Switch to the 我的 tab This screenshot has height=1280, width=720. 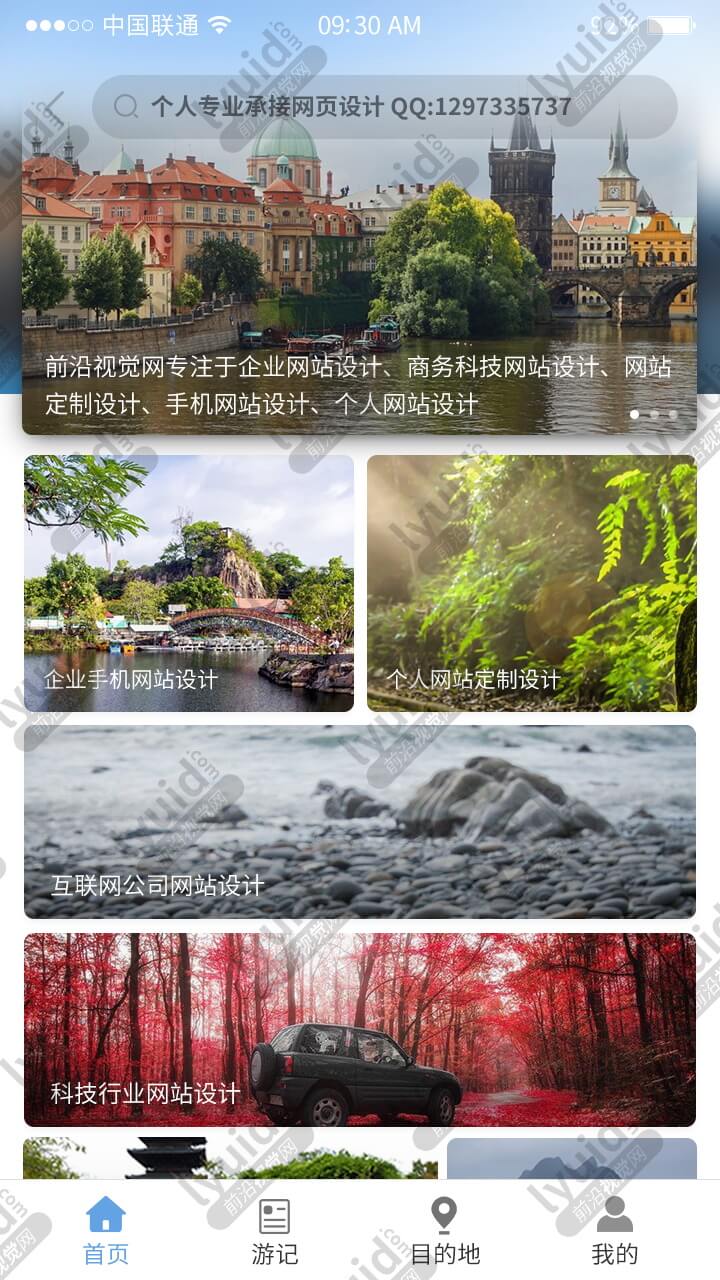pos(614,1232)
